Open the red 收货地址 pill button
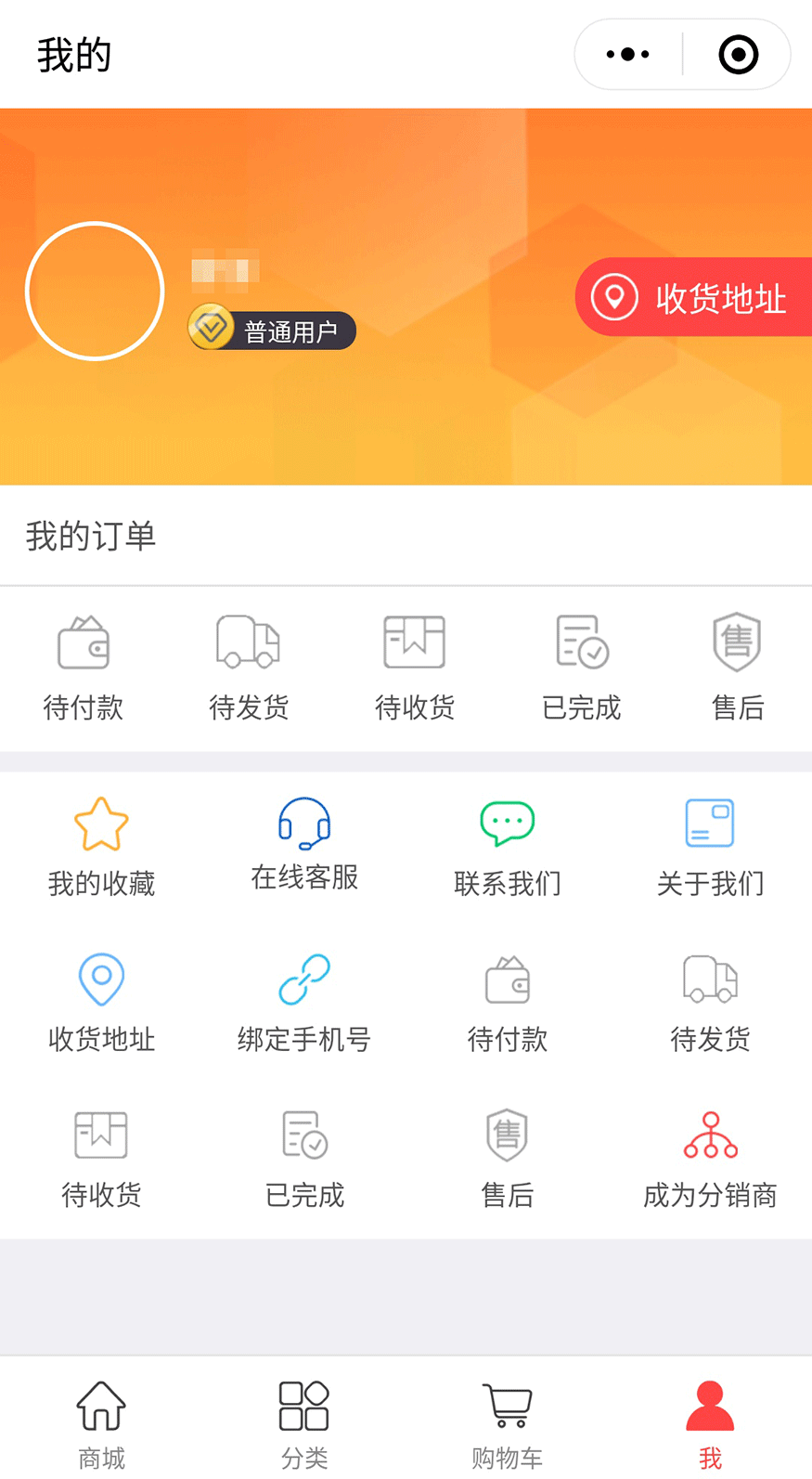The image size is (812, 1479). [x=694, y=297]
